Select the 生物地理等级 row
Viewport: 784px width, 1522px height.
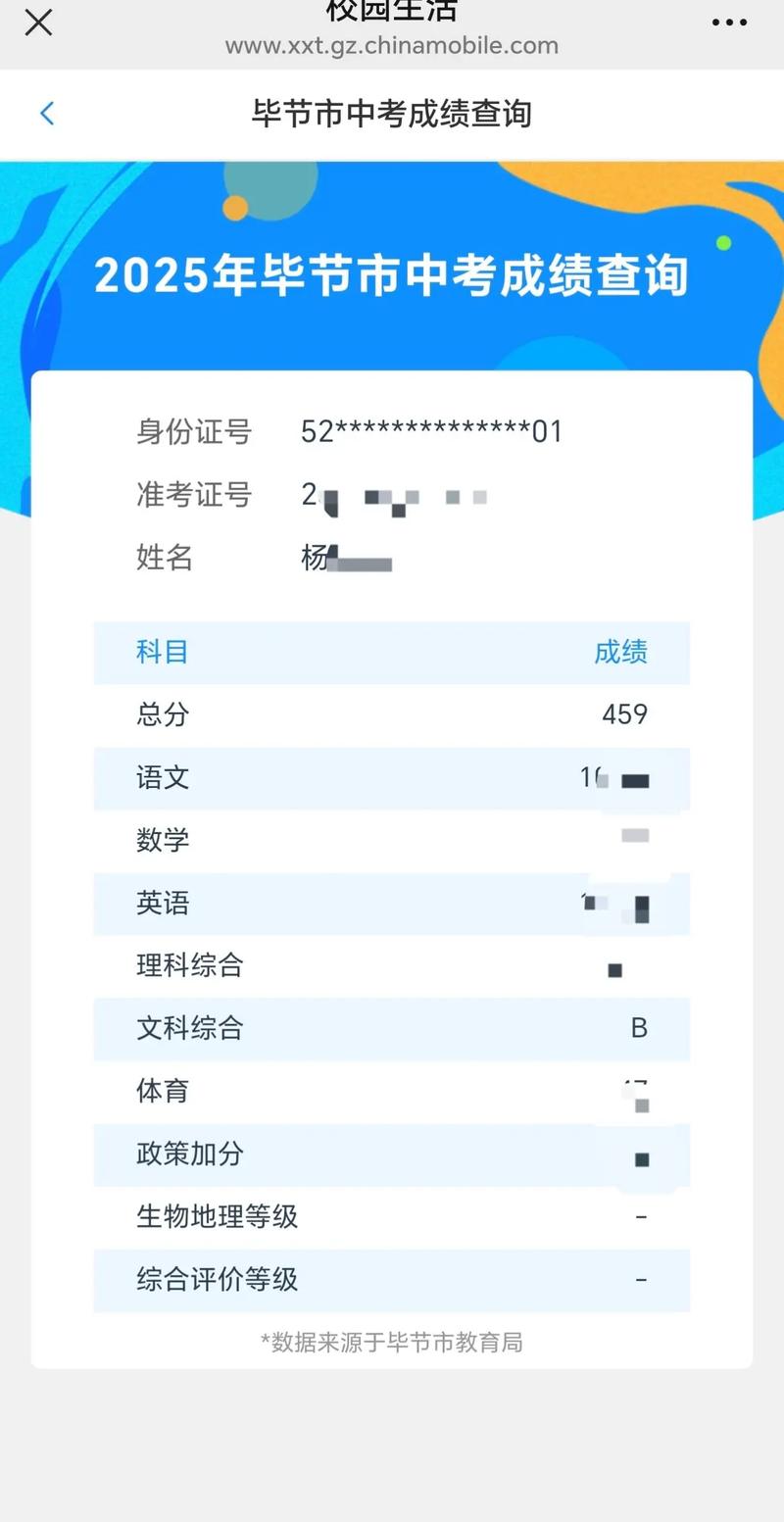tap(391, 1217)
